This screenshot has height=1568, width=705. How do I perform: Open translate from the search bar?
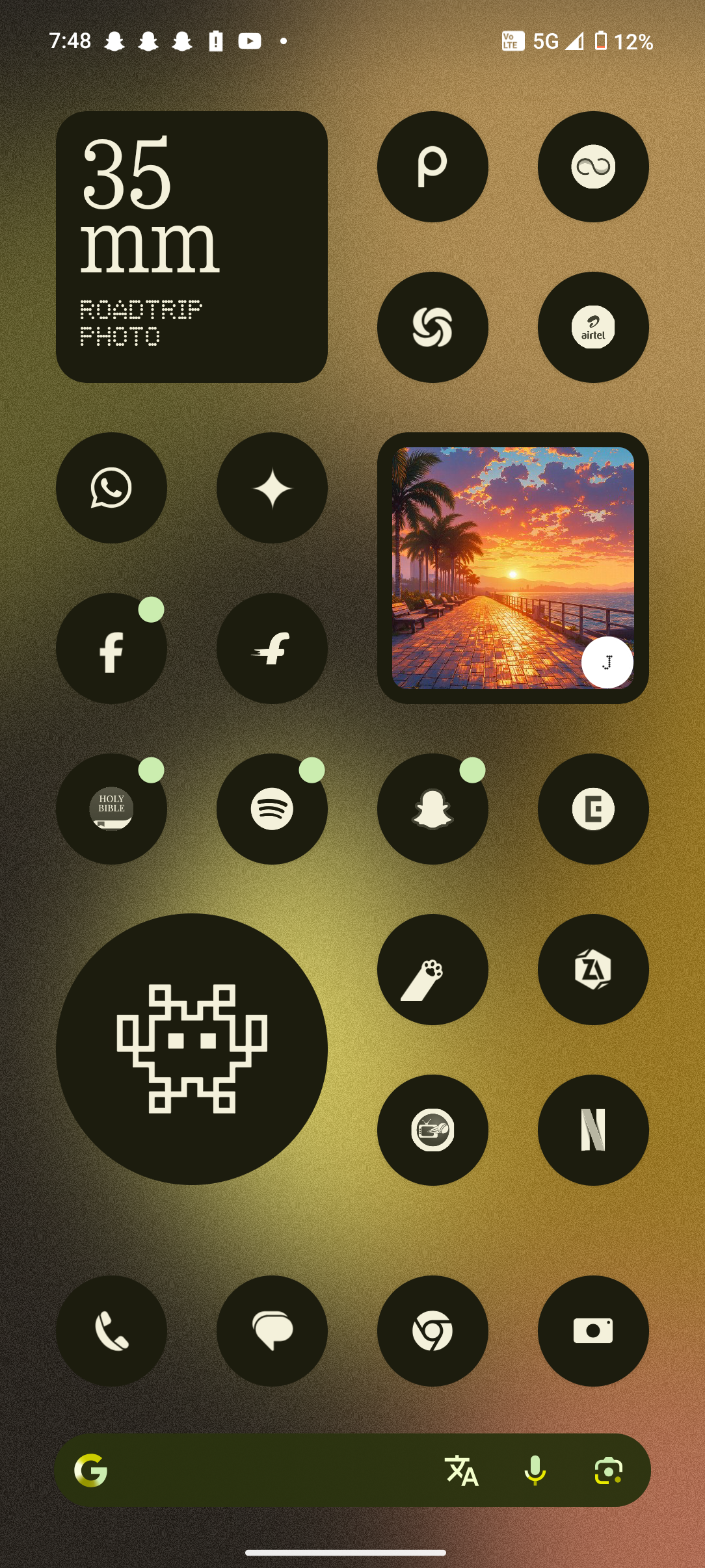462,1470
